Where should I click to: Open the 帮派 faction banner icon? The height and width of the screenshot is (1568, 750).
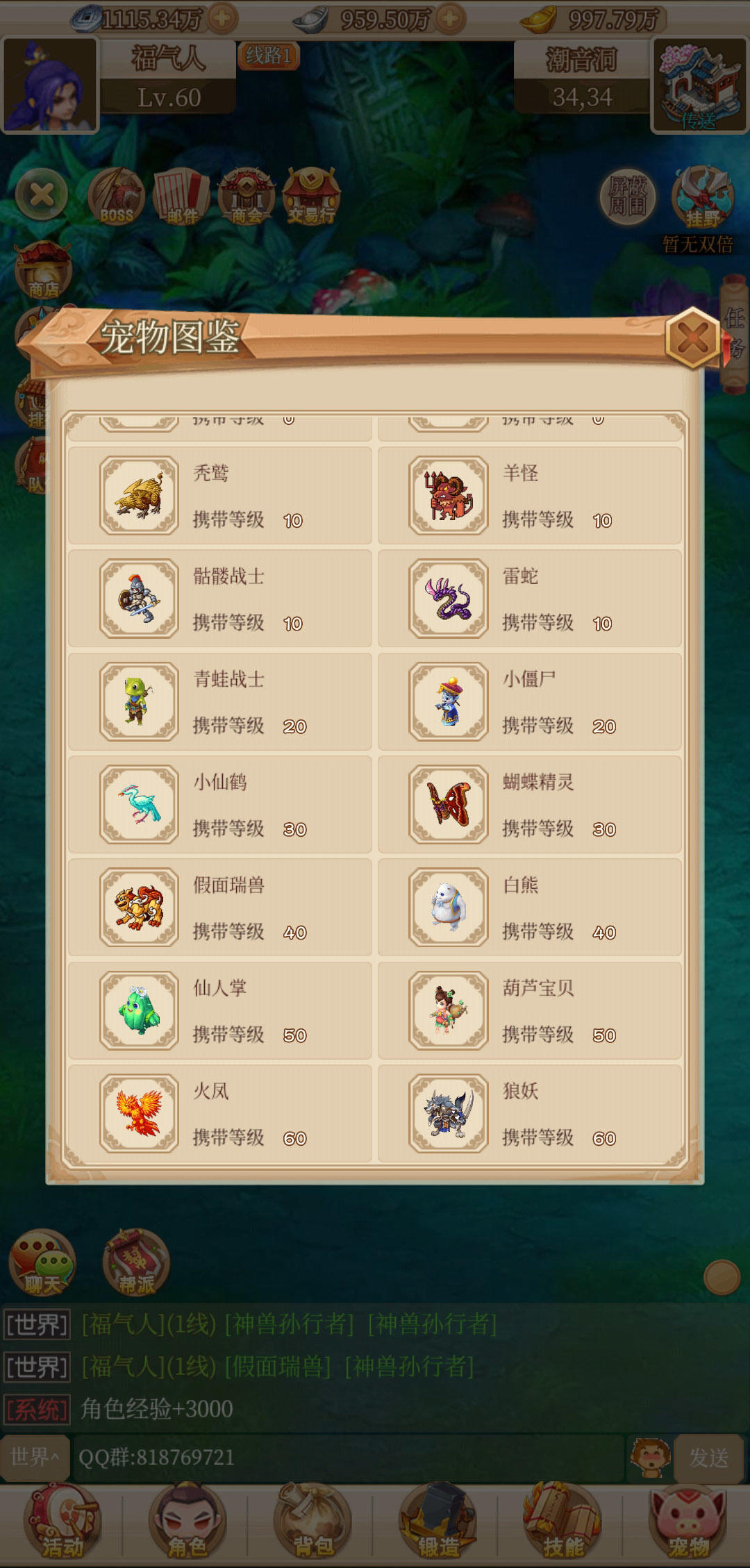pyautogui.click(x=136, y=1265)
